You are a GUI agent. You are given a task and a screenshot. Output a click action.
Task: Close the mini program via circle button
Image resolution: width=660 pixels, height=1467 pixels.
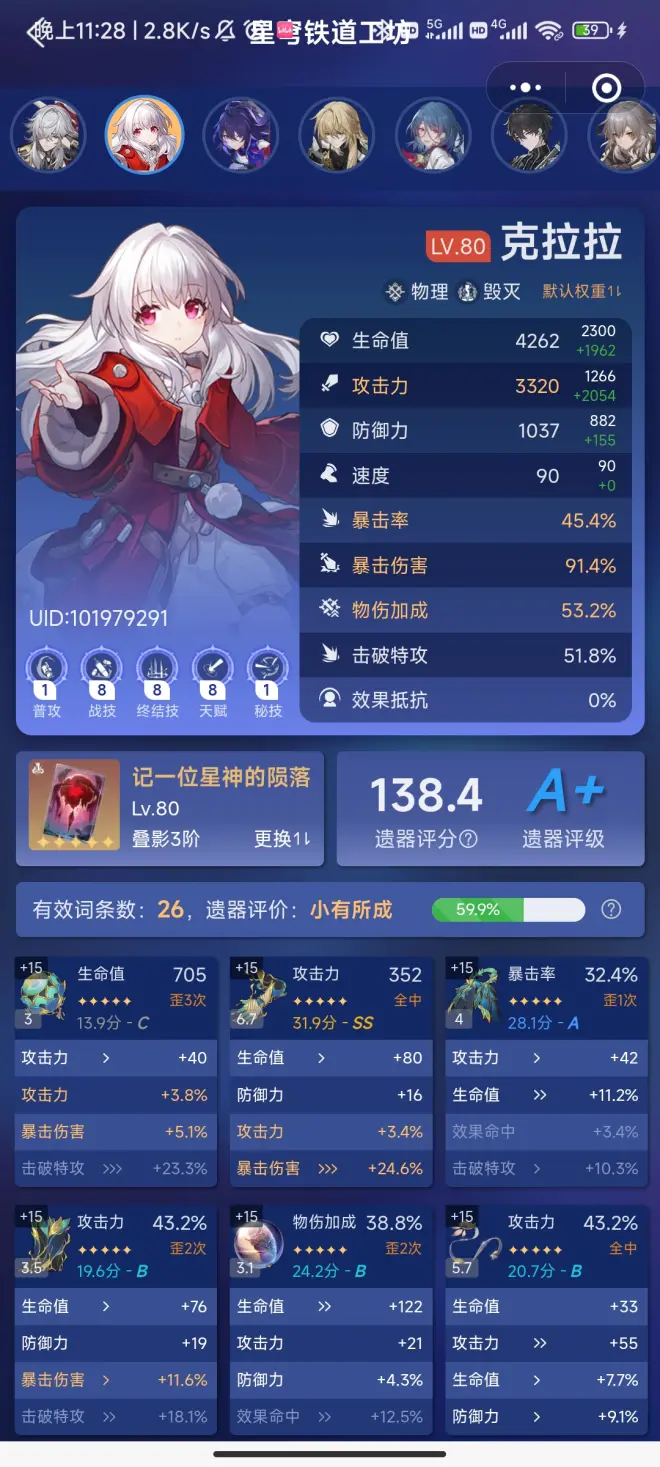pyautogui.click(x=607, y=88)
